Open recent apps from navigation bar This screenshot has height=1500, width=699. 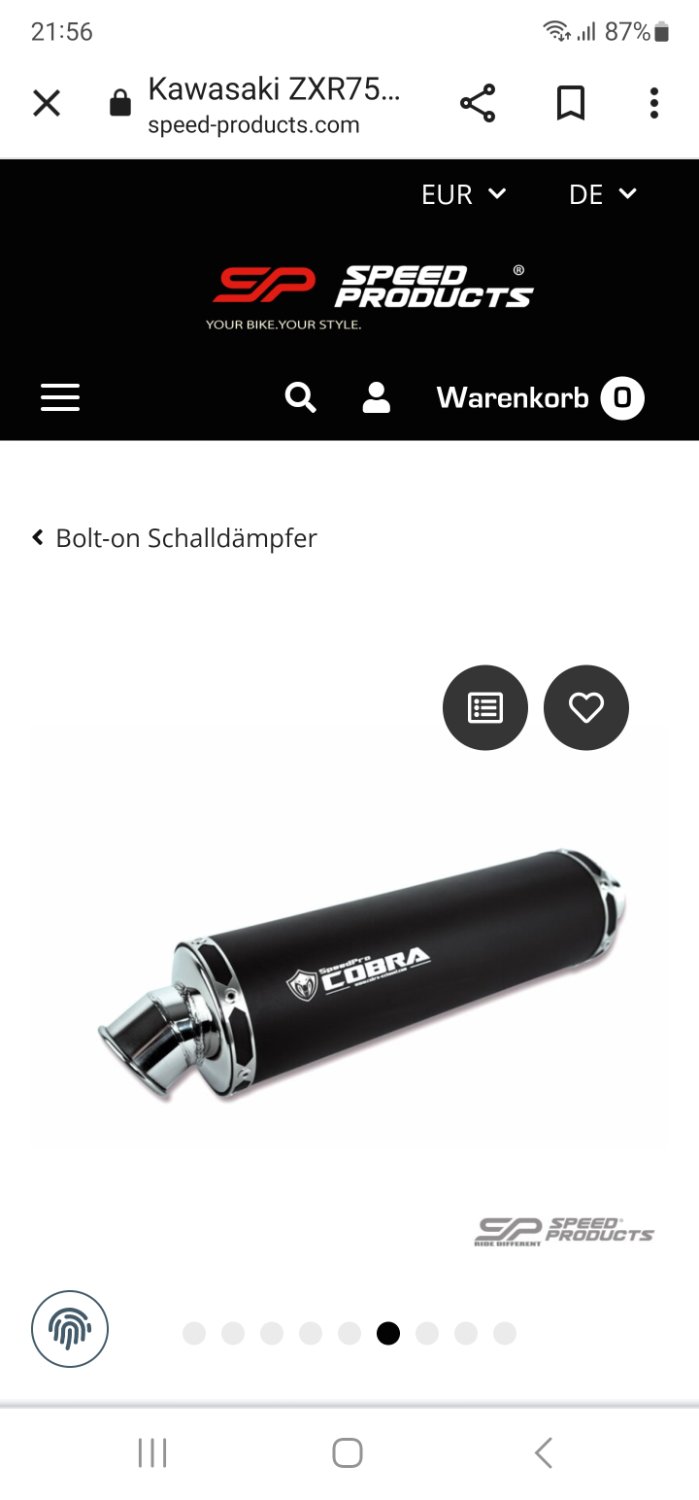152,1452
